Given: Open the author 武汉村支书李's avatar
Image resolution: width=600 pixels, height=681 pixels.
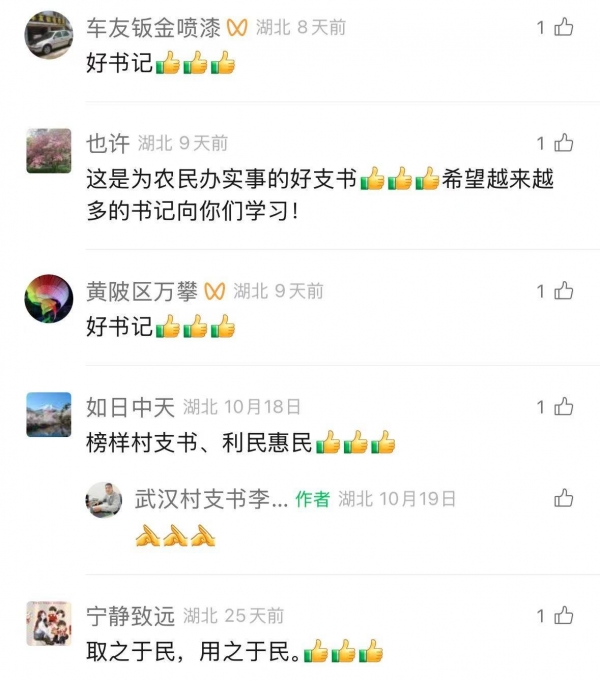Looking at the screenshot, I should tap(104, 499).
